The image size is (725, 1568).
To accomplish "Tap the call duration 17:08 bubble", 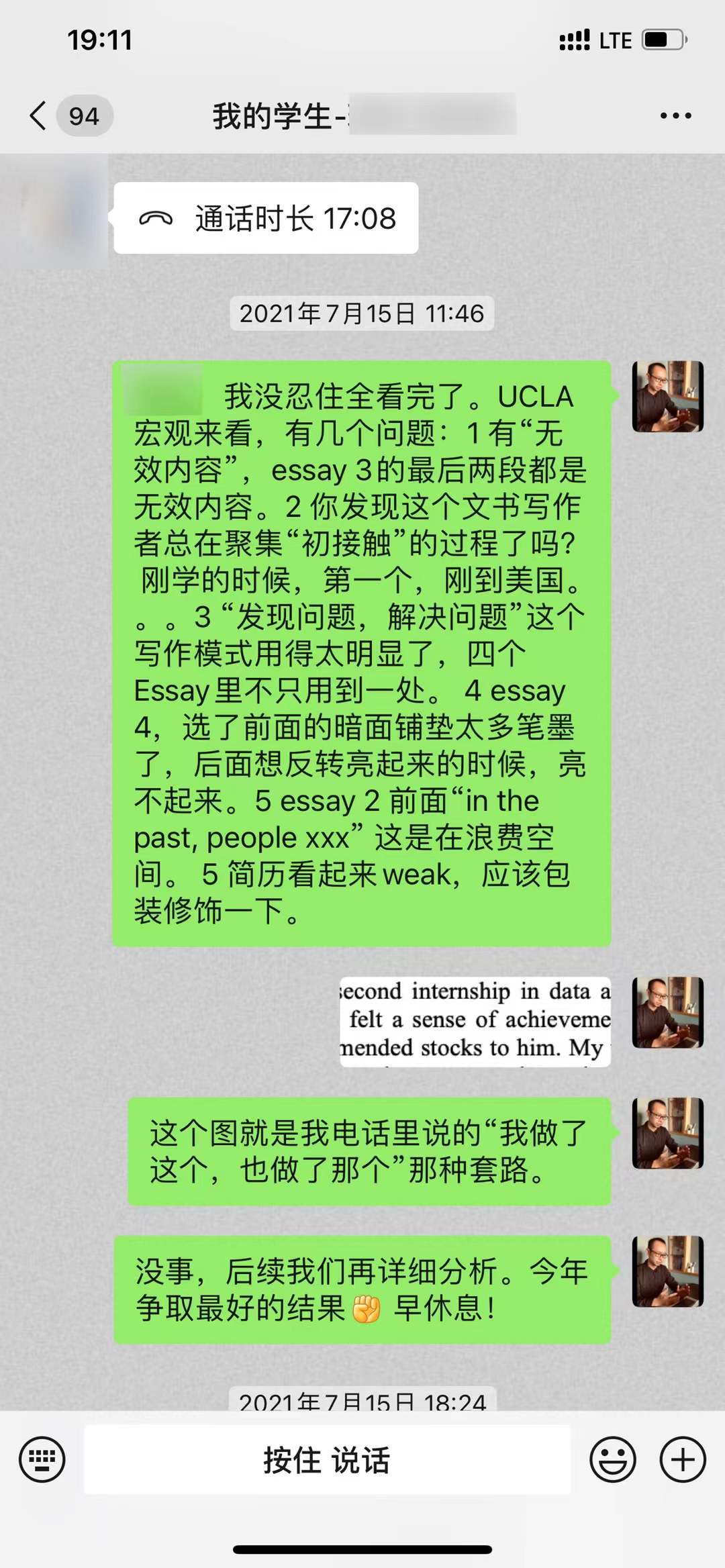I will click(266, 218).
